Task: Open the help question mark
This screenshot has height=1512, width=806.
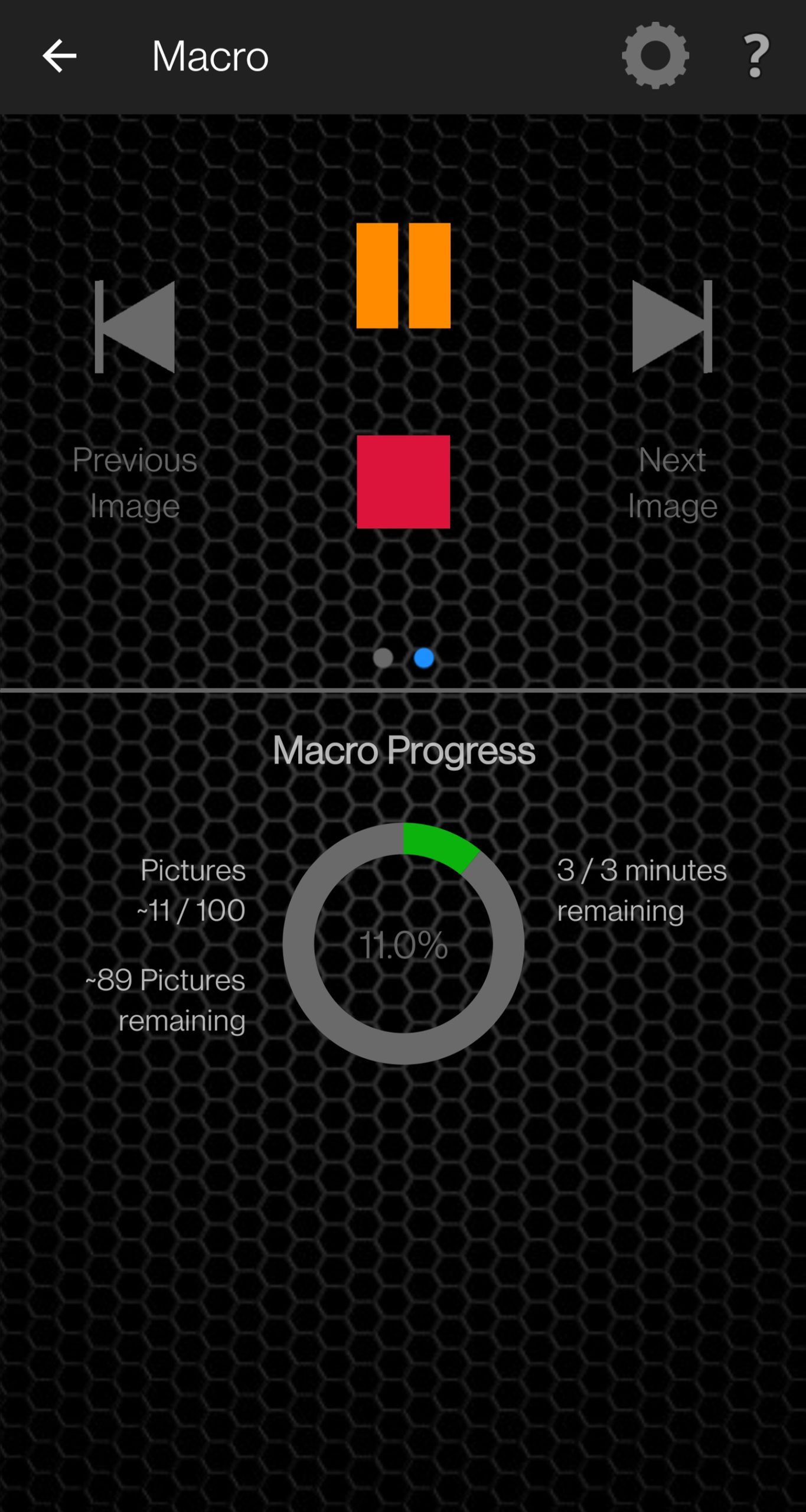Action: [755, 56]
